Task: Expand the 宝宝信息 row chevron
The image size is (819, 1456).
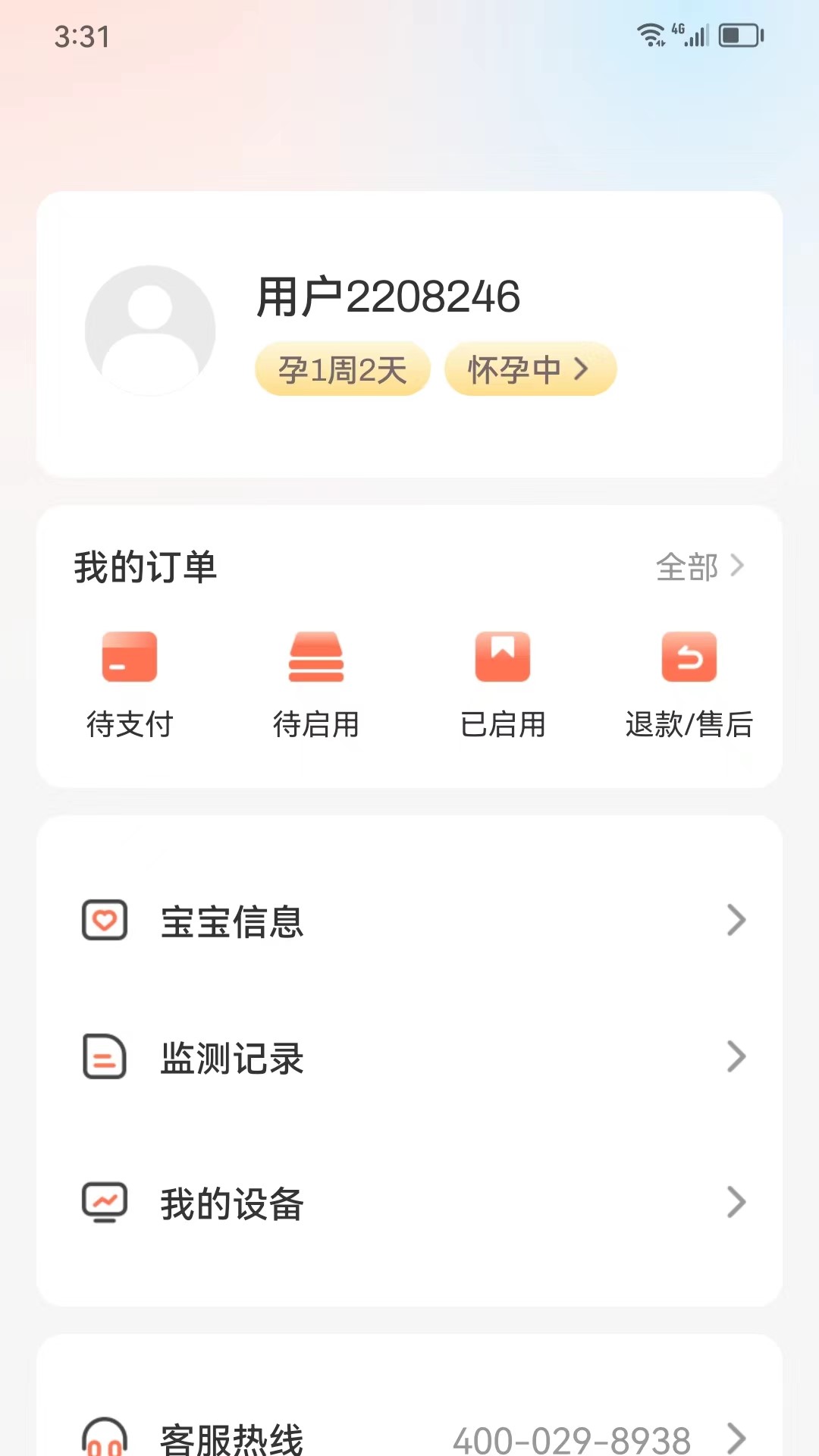Action: 736,921
